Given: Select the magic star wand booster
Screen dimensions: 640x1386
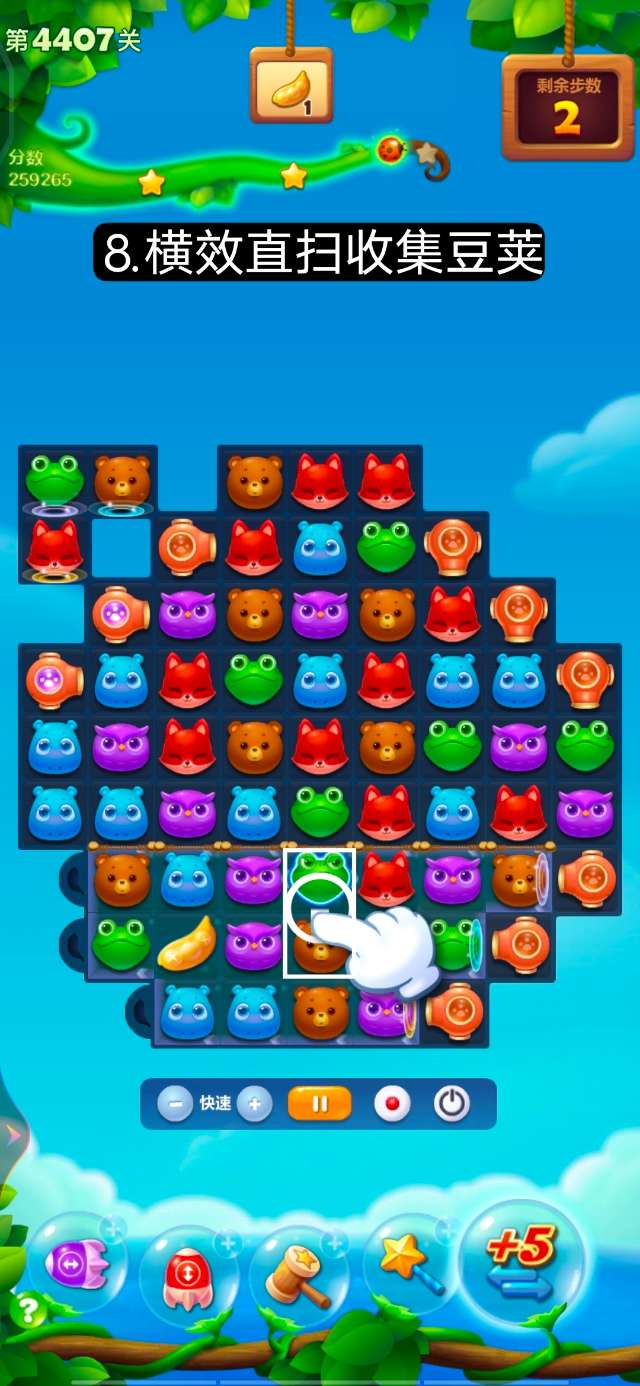Looking at the screenshot, I should pyautogui.click(x=409, y=1262).
